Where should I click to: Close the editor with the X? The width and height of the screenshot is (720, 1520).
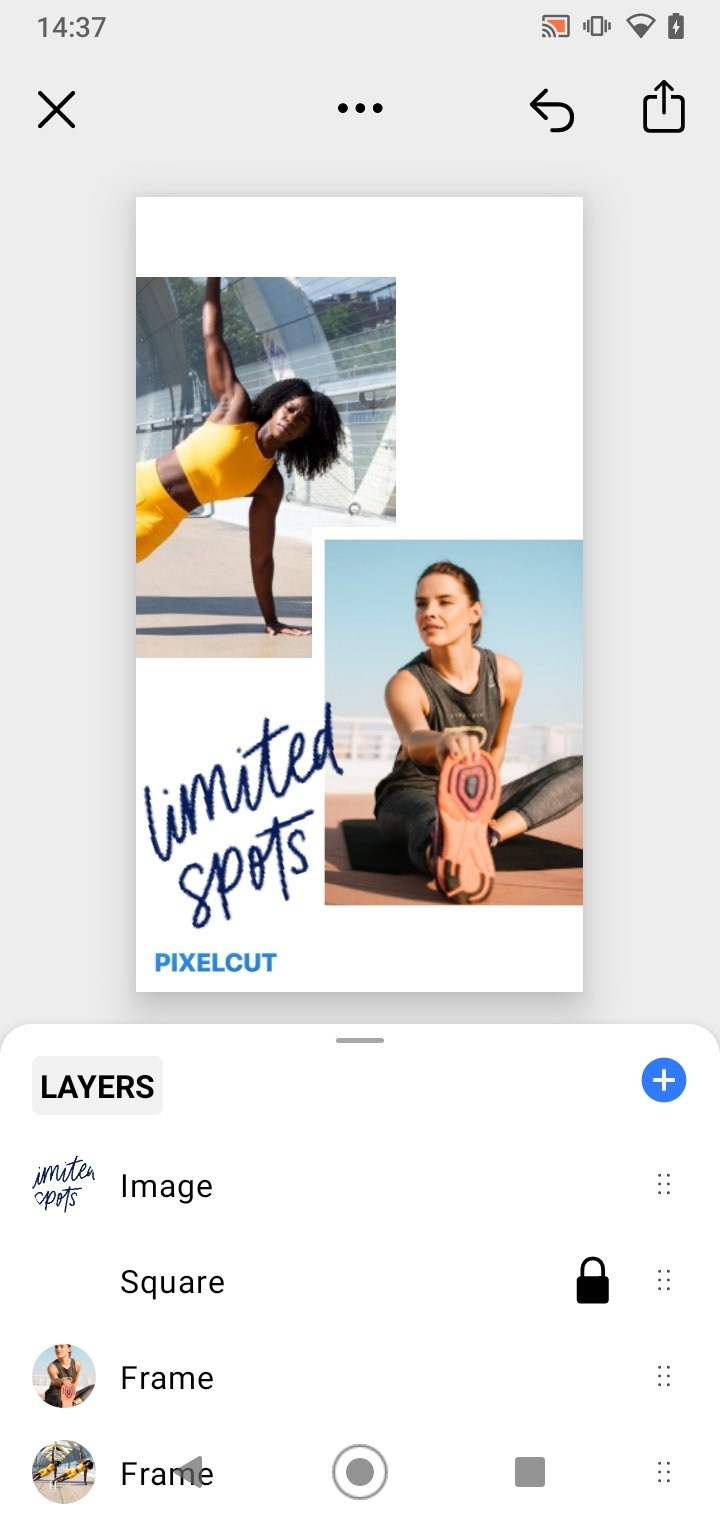[57, 109]
